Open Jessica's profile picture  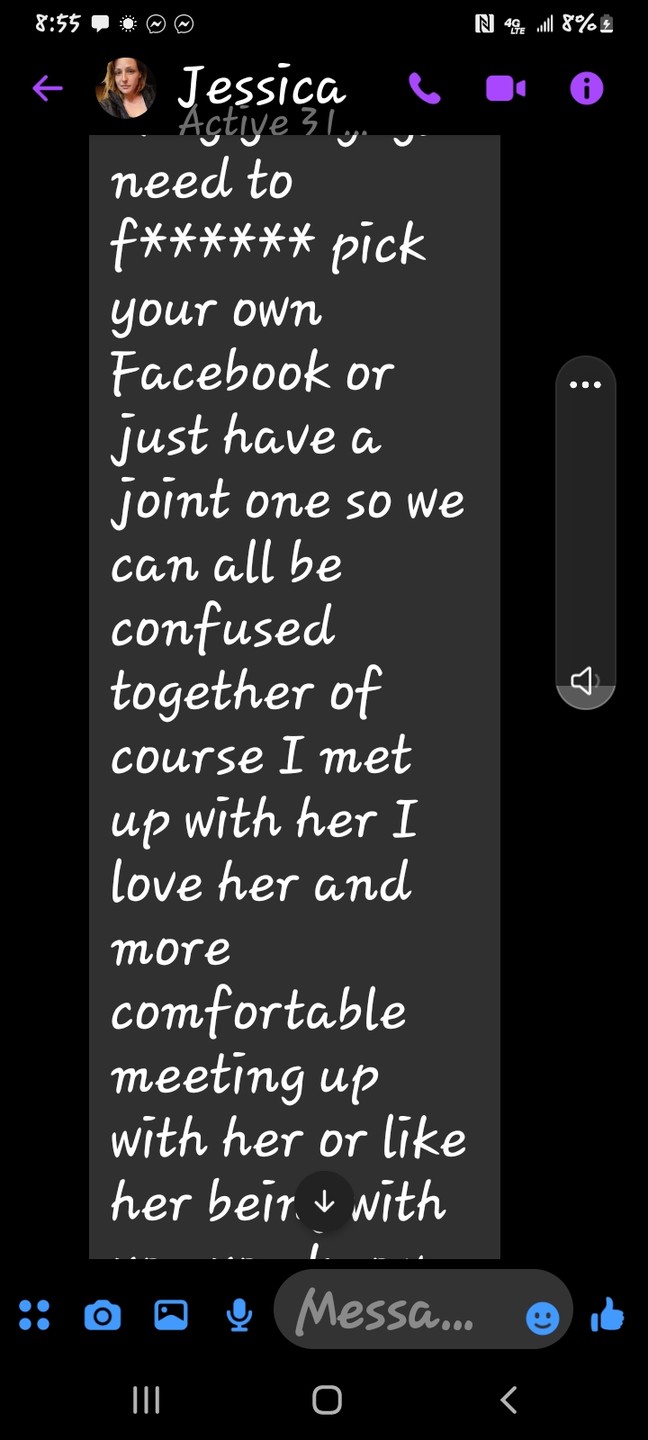(x=125, y=89)
